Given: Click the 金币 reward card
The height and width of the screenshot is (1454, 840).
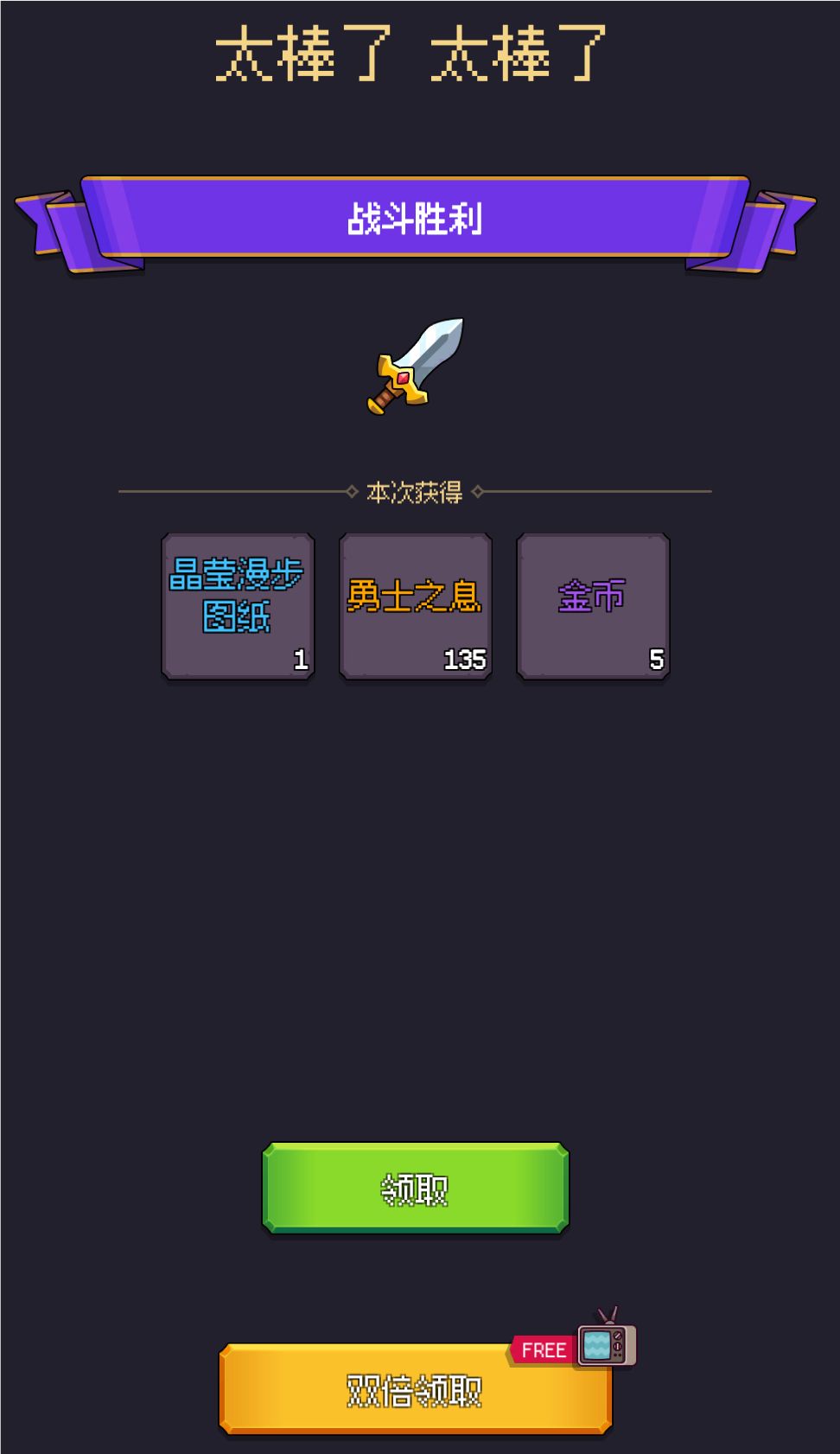Looking at the screenshot, I should coord(591,605).
